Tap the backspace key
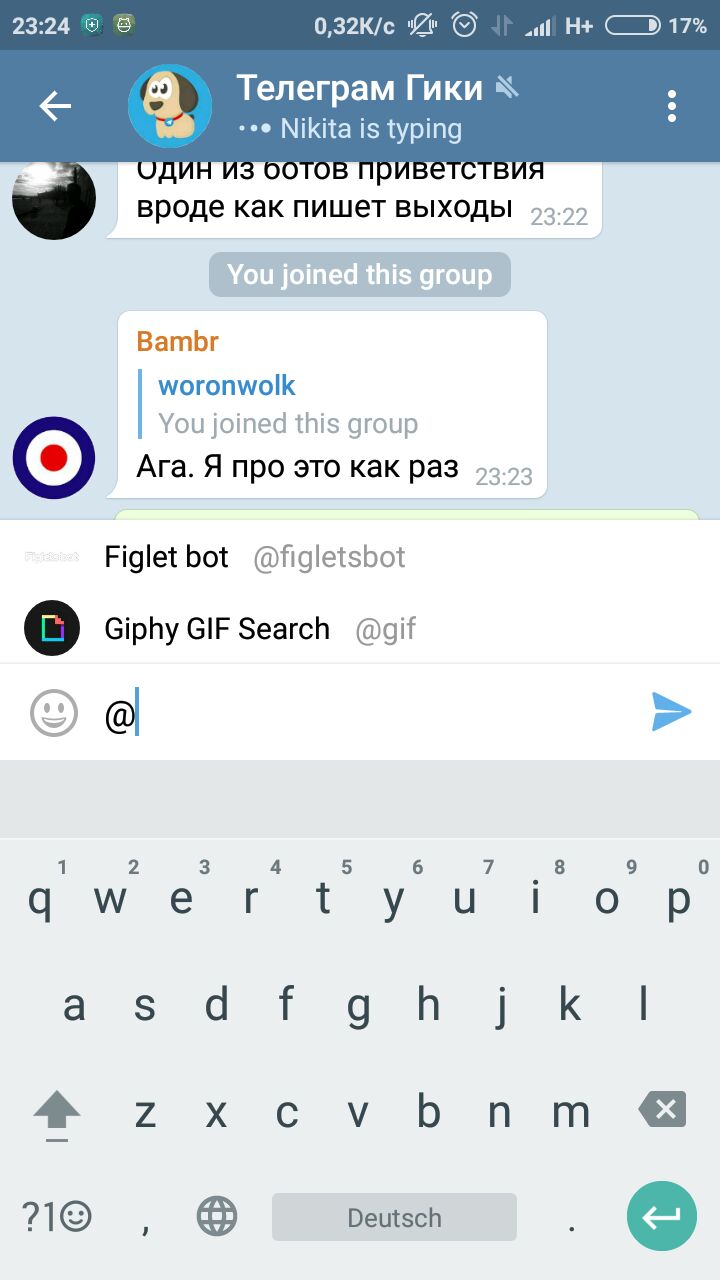The height and width of the screenshot is (1280, 720). pyautogui.click(x=662, y=1110)
